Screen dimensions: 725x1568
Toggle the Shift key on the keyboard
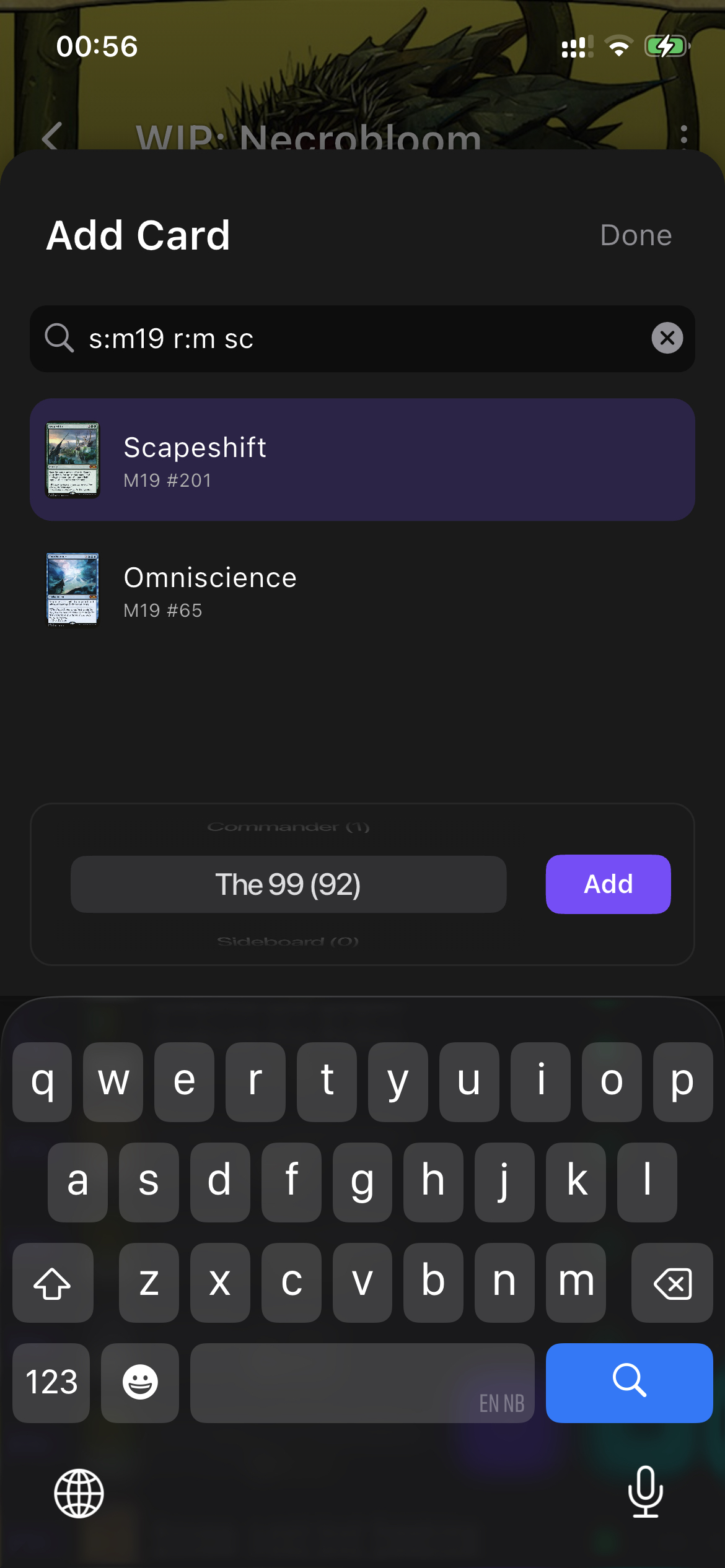pyautogui.click(x=53, y=1283)
